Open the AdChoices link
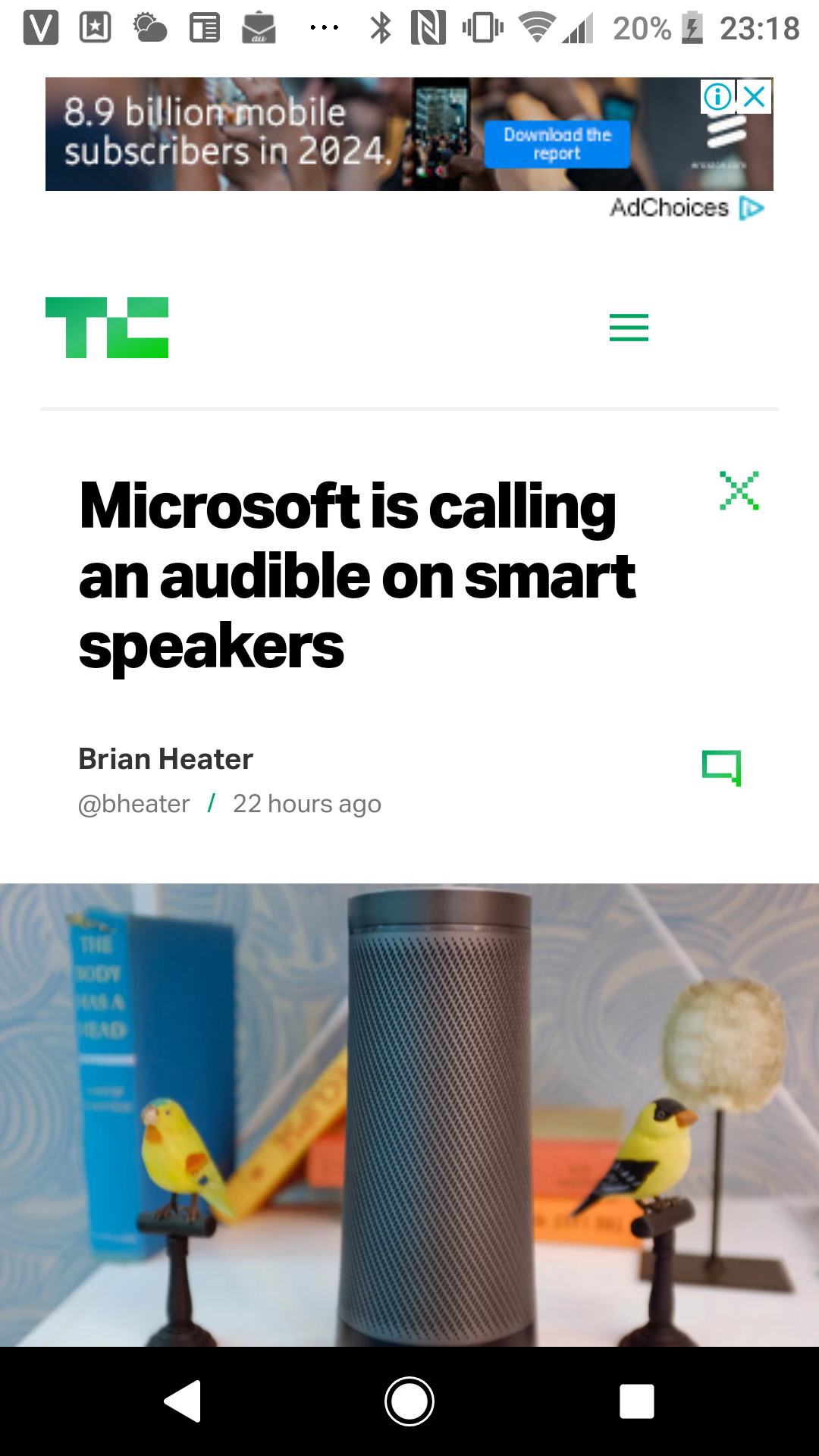The width and height of the screenshot is (819, 1456). 686,208
